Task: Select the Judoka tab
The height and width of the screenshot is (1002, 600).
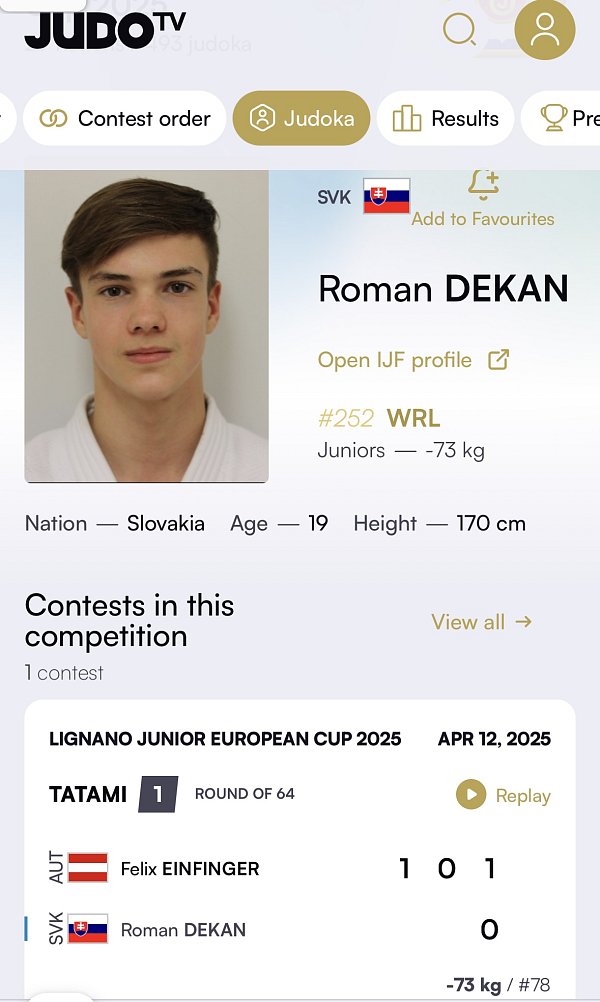Action: click(x=302, y=118)
